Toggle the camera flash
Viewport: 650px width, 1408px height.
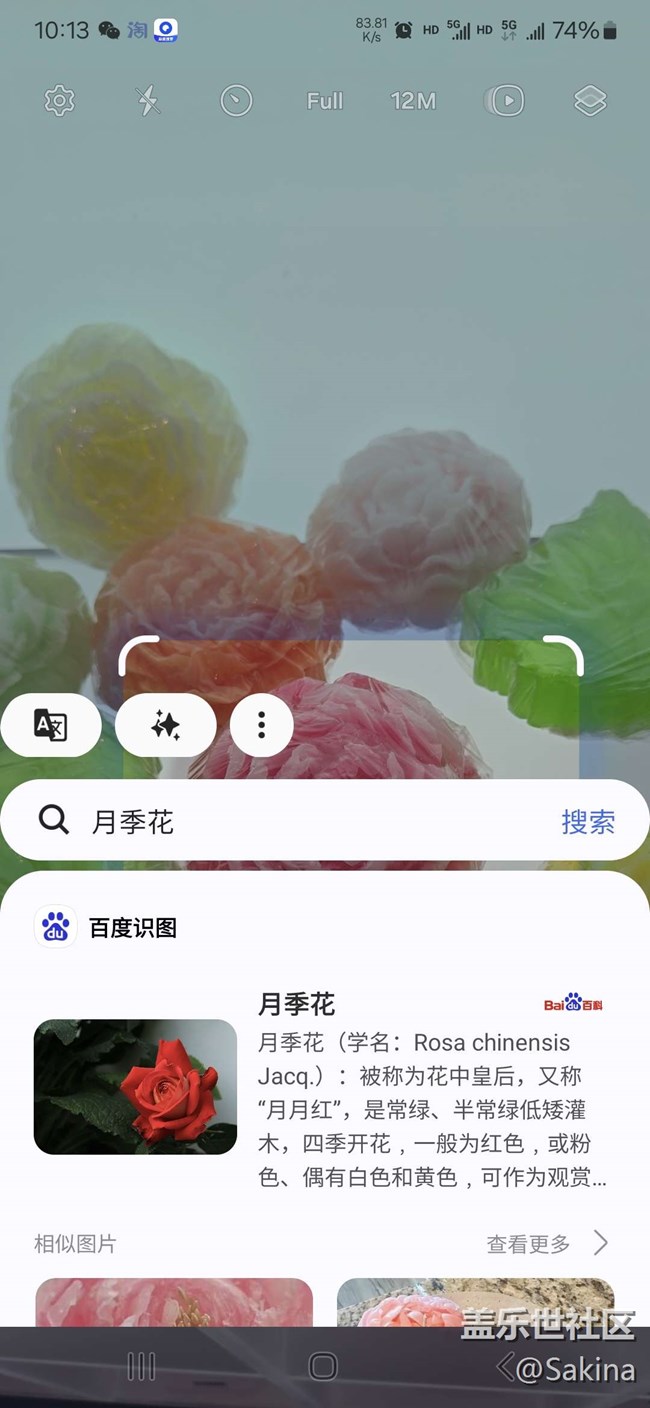[x=148, y=101]
